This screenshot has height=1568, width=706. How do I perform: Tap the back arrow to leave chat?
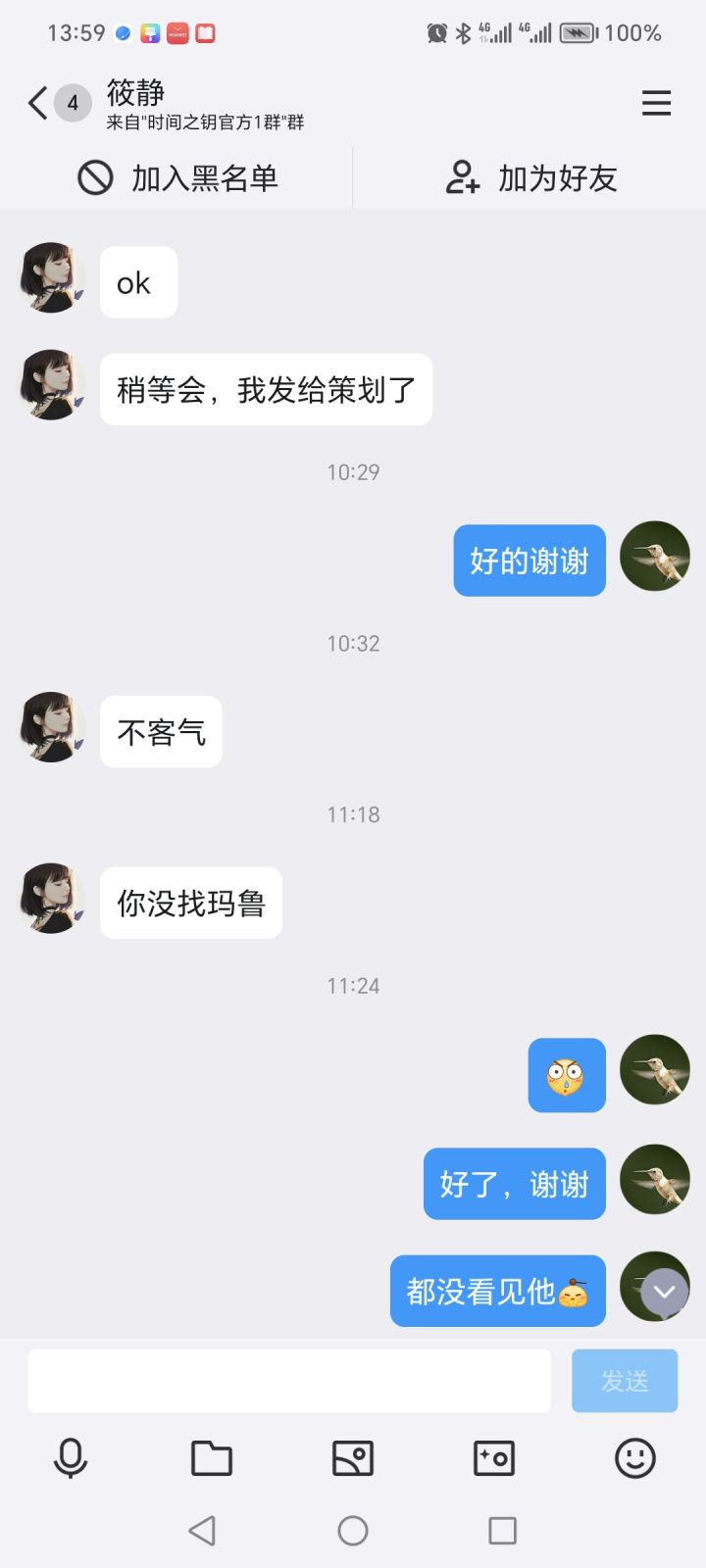[36, 103]
